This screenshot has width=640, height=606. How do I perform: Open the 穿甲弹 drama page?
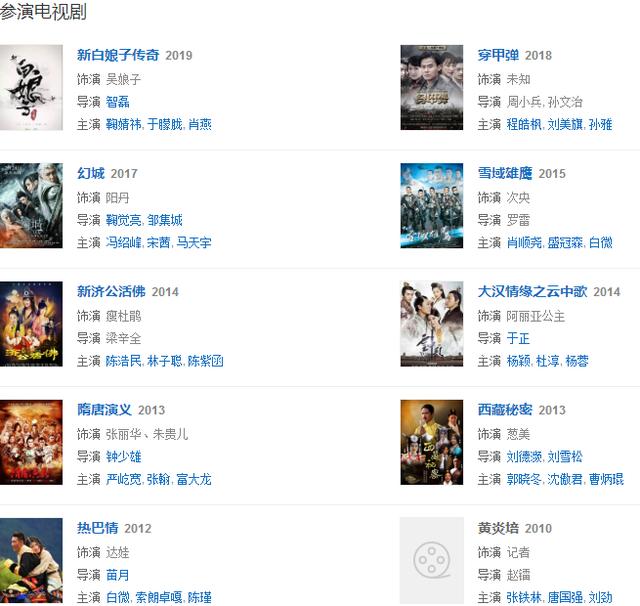[498, 55]
